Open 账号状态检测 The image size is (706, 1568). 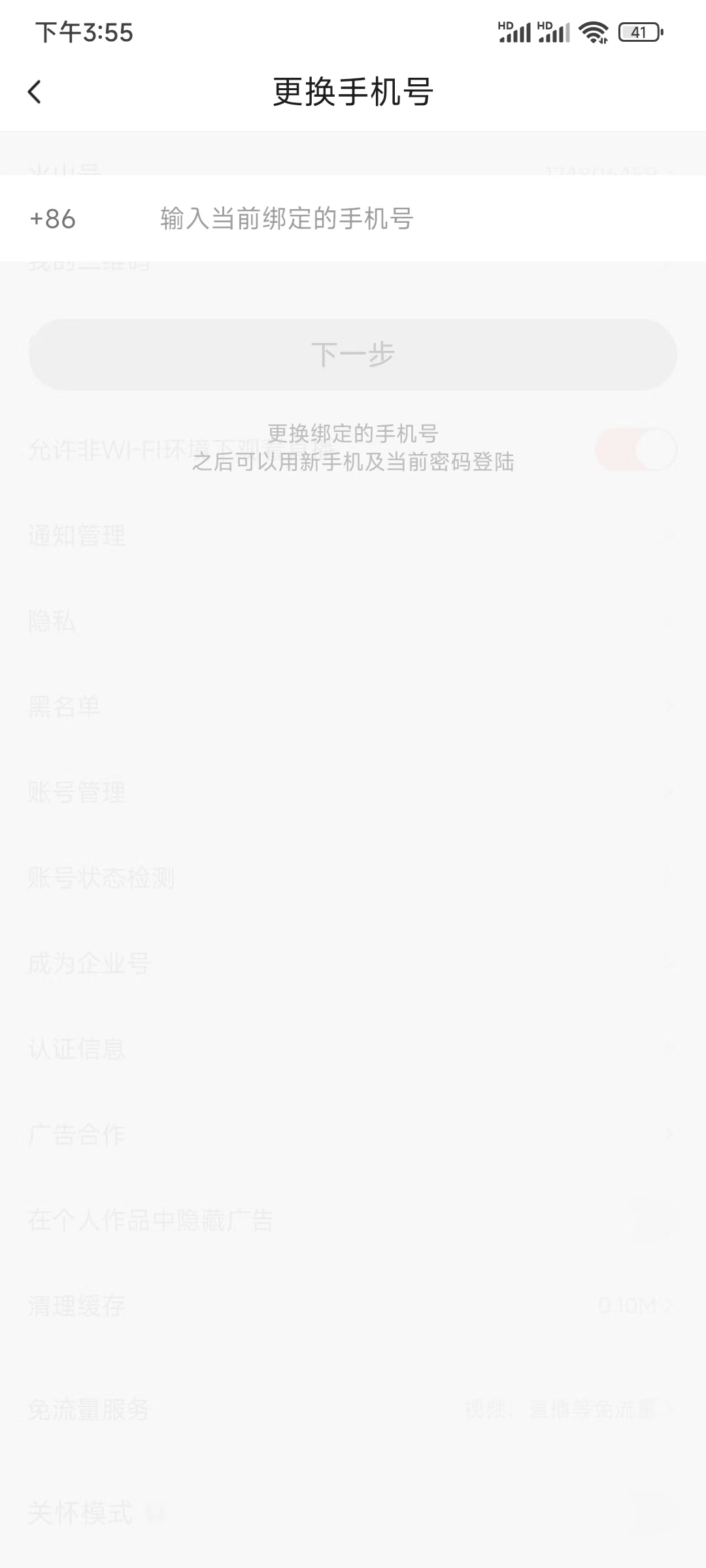[x=102, y=878]
